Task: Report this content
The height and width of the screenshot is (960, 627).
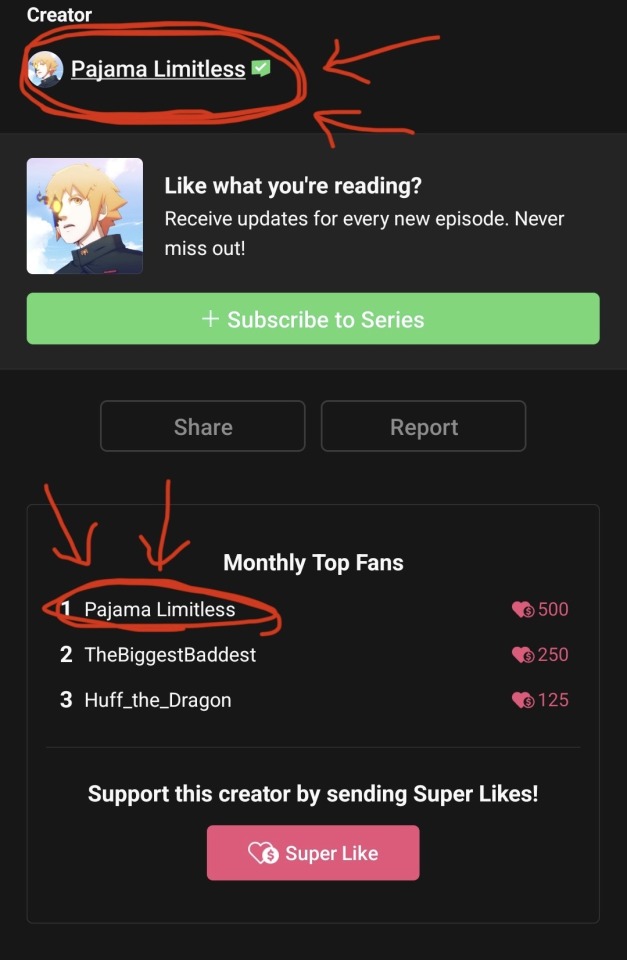Action: 423,427
